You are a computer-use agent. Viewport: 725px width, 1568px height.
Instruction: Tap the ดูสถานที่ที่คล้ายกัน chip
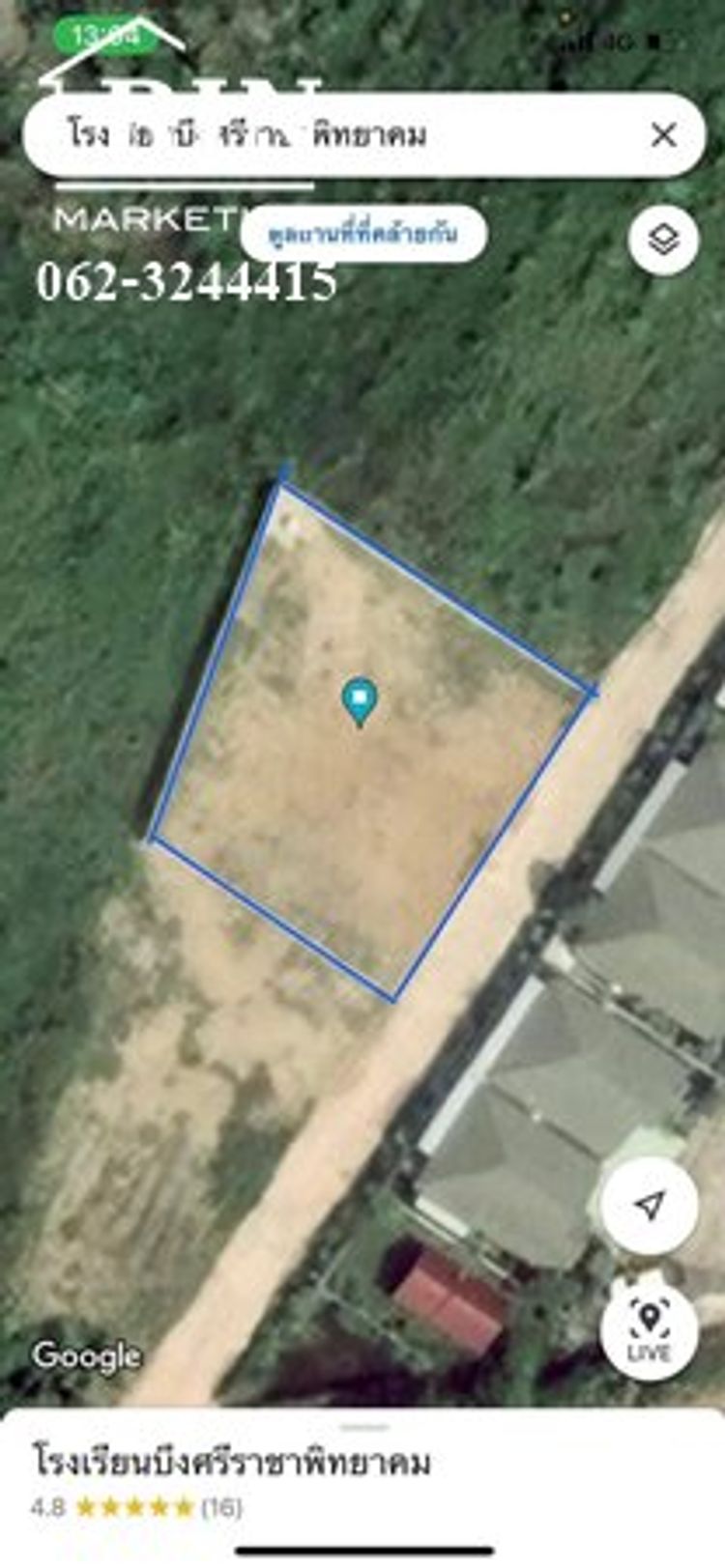pos(362,234)
